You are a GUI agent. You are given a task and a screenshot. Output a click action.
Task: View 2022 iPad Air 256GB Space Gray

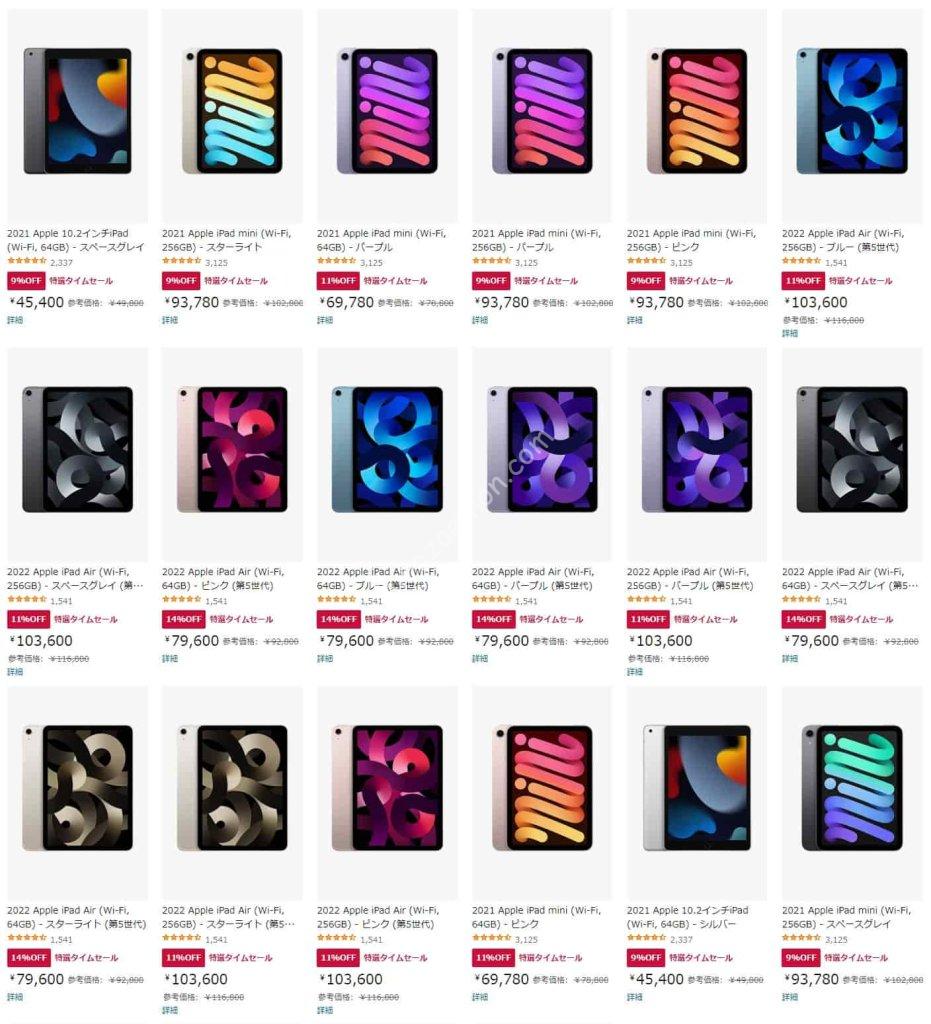click(76, 578)
